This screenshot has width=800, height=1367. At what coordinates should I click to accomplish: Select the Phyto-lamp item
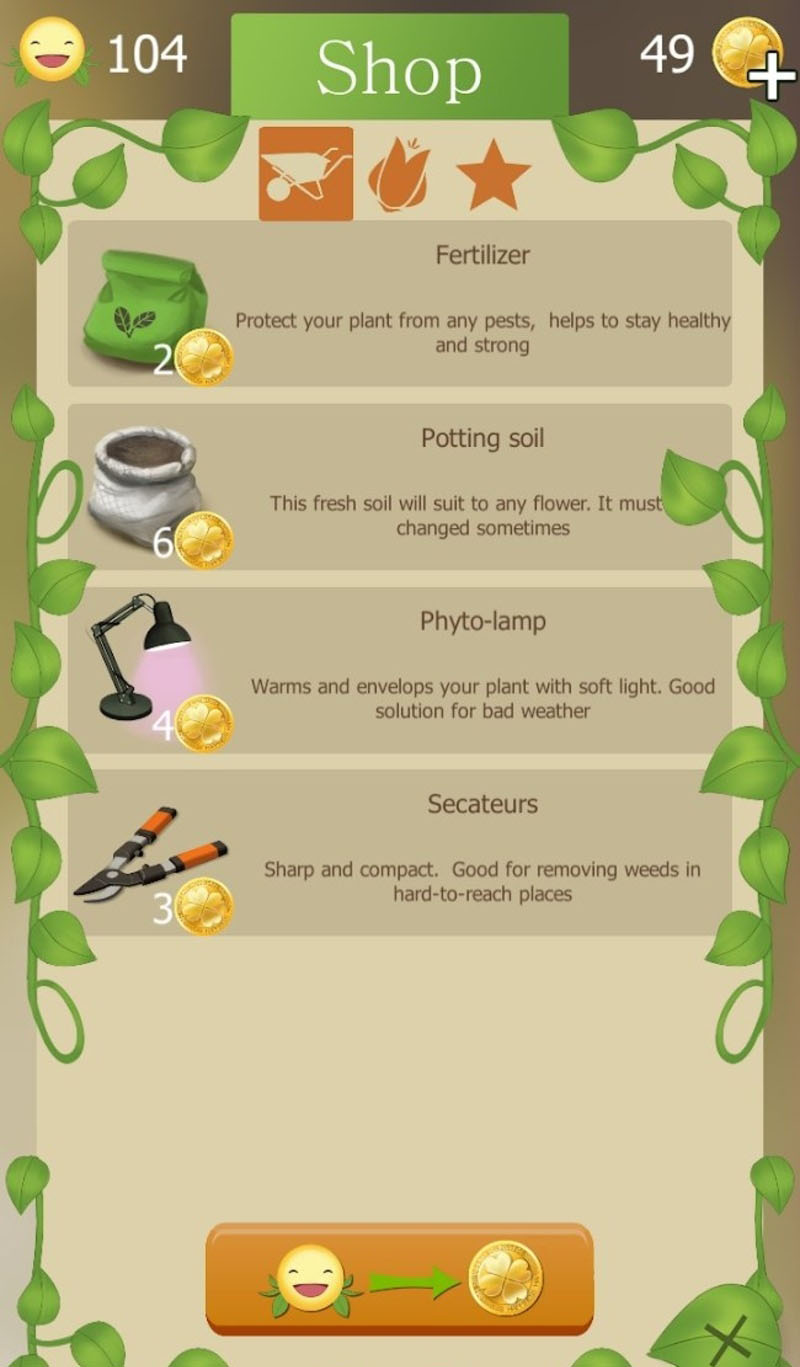tap(399, 670)
